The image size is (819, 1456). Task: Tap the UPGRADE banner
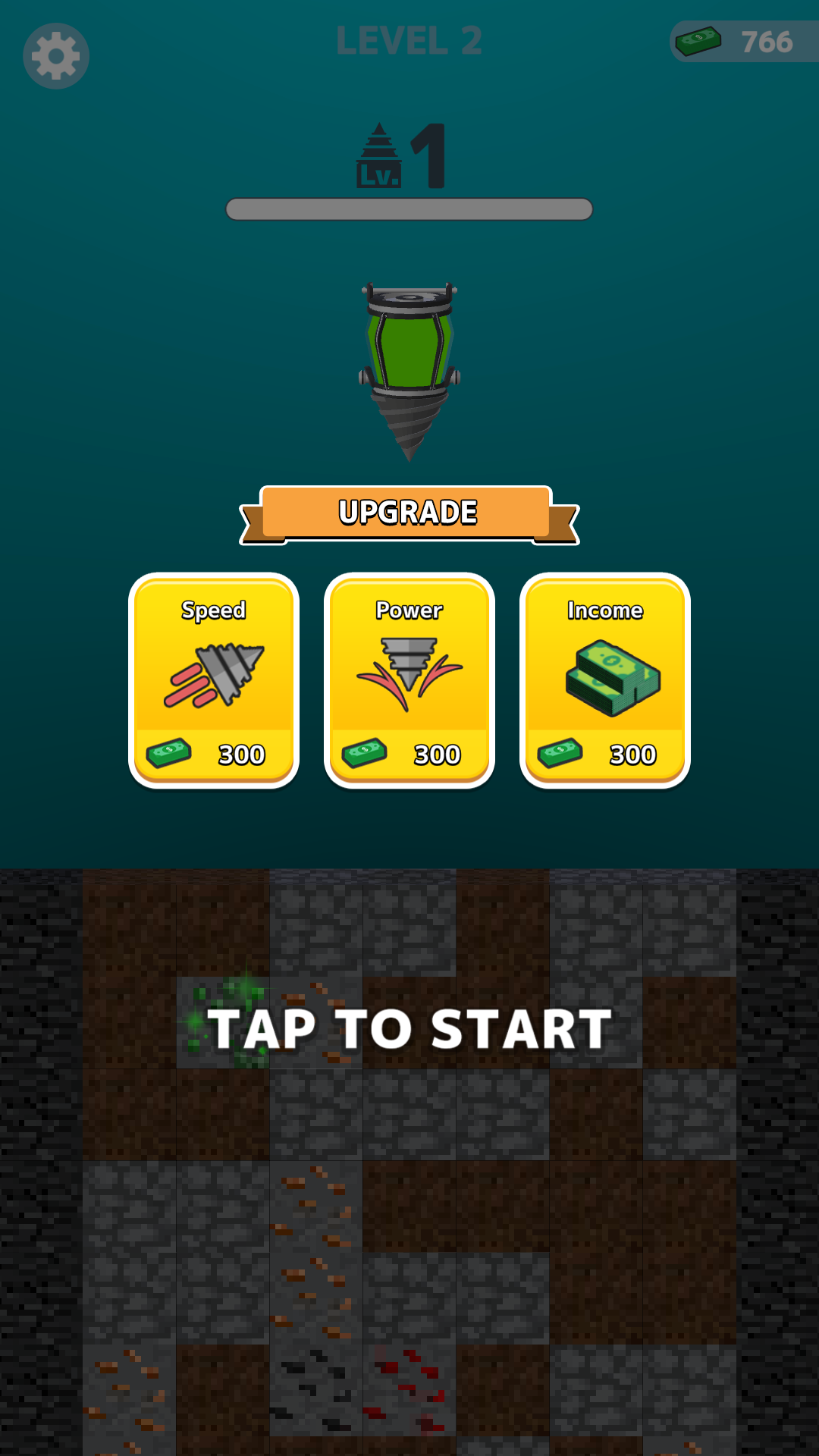coord(409,512)
